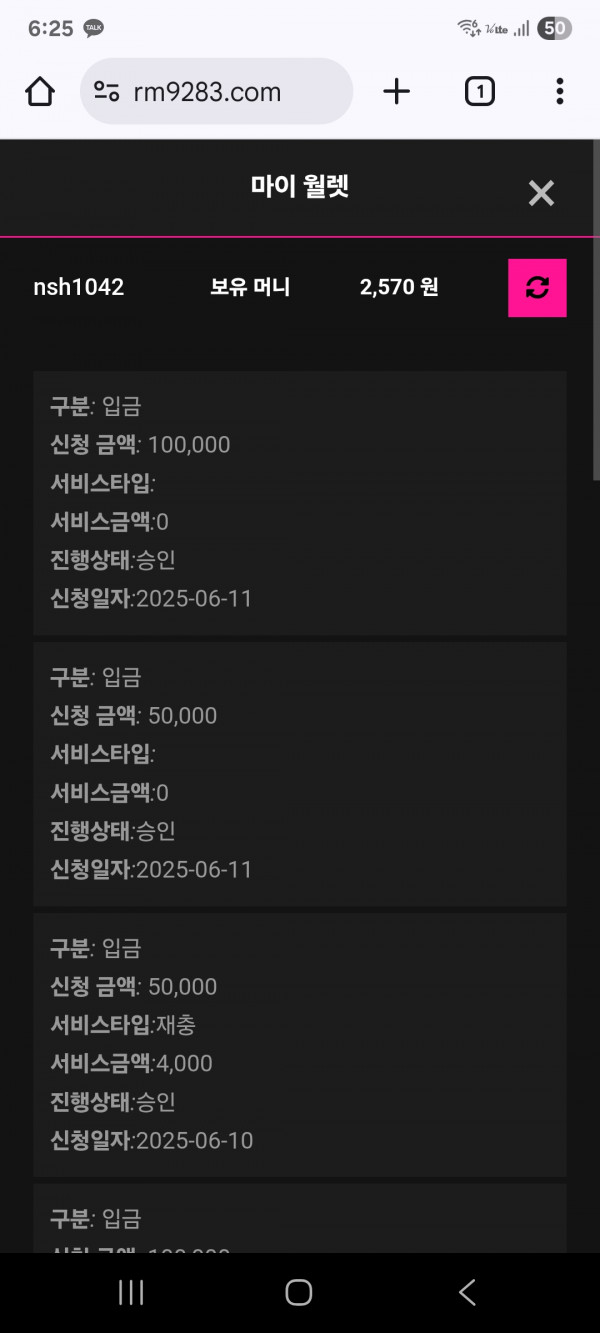This screenshot has height=1333, width=600.
Task: Refresh the 보유 머니 balance
Action: click(537, 288)
